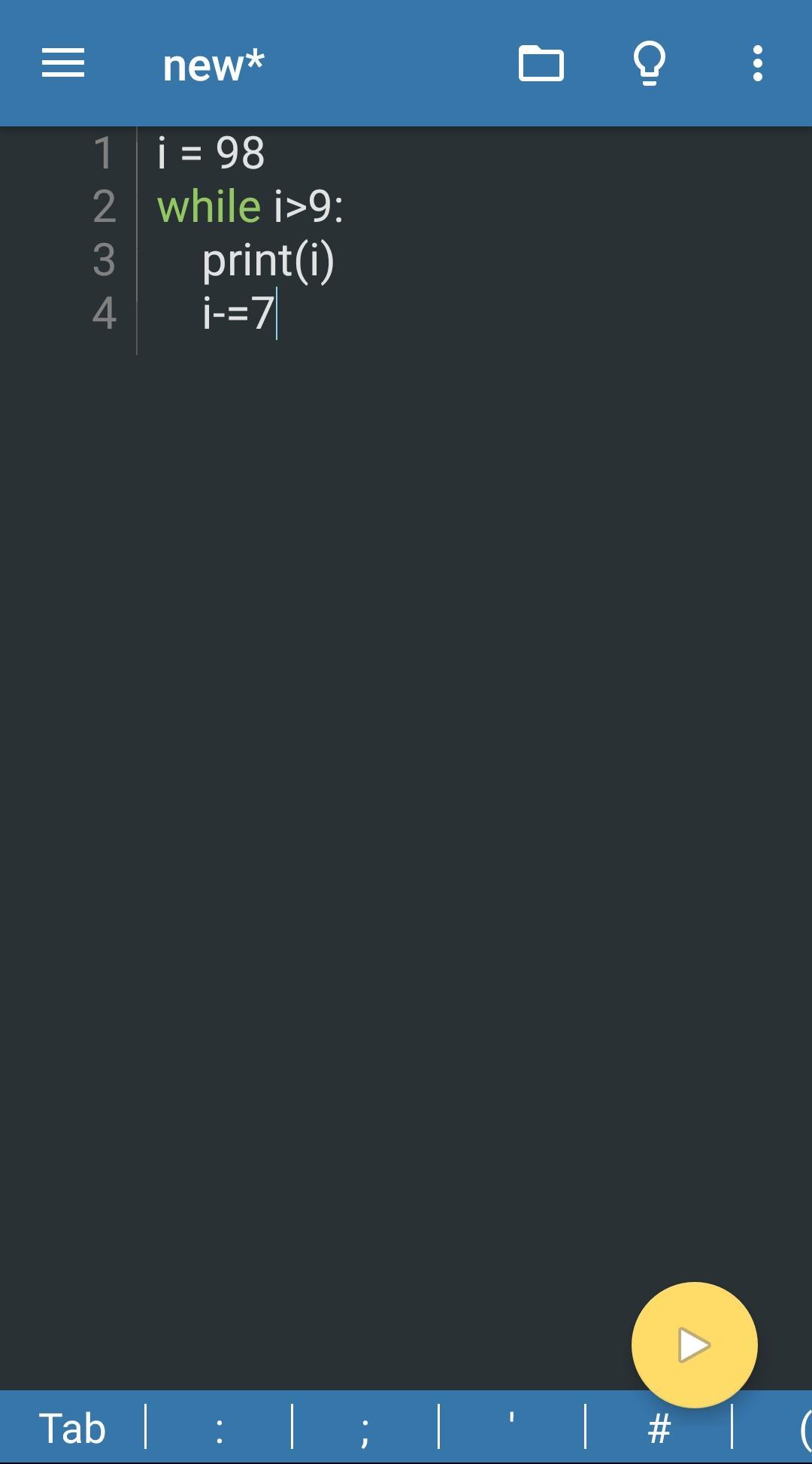
Task: Open the hamburger drawer menu
Action: tap(63, 63)
